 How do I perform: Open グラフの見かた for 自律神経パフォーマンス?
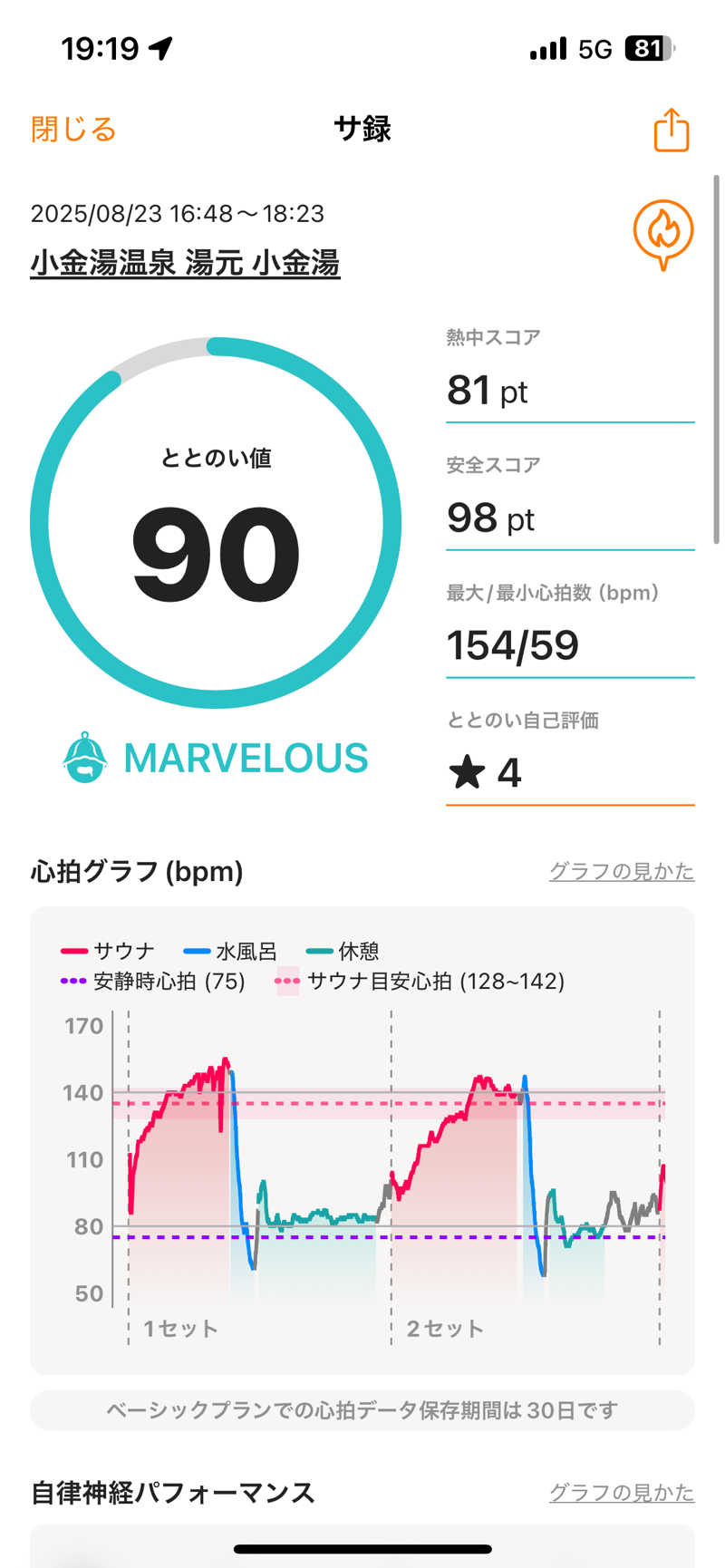[x=621, y=1493]
